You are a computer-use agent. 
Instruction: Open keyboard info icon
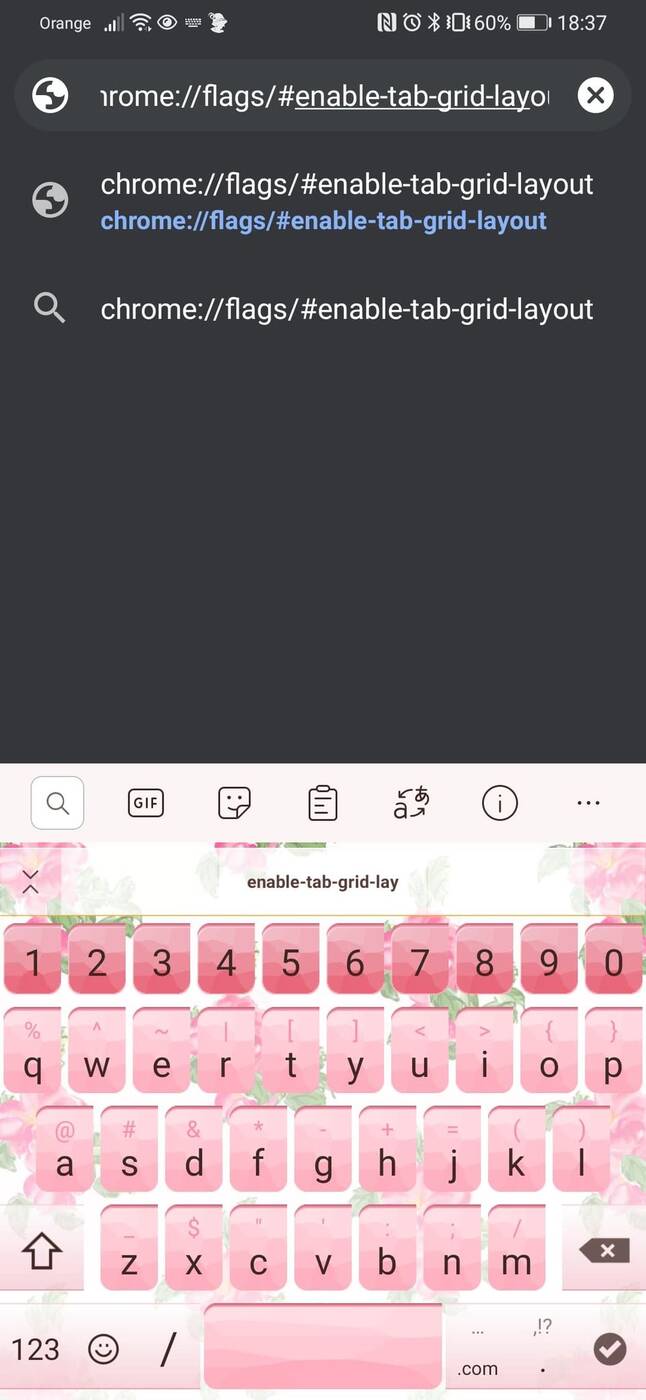click(499, 803)
